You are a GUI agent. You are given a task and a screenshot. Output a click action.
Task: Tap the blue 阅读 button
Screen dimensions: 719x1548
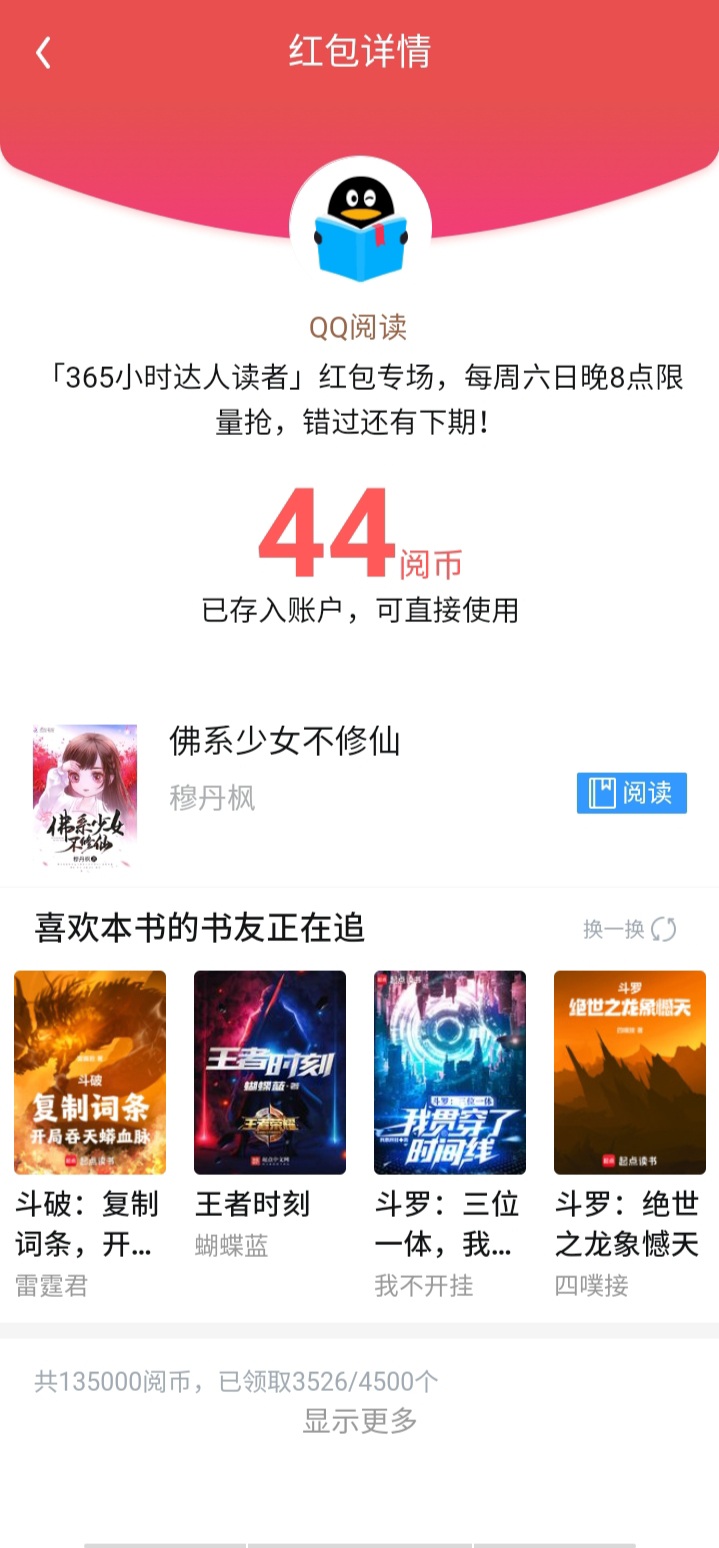point(631,793)
